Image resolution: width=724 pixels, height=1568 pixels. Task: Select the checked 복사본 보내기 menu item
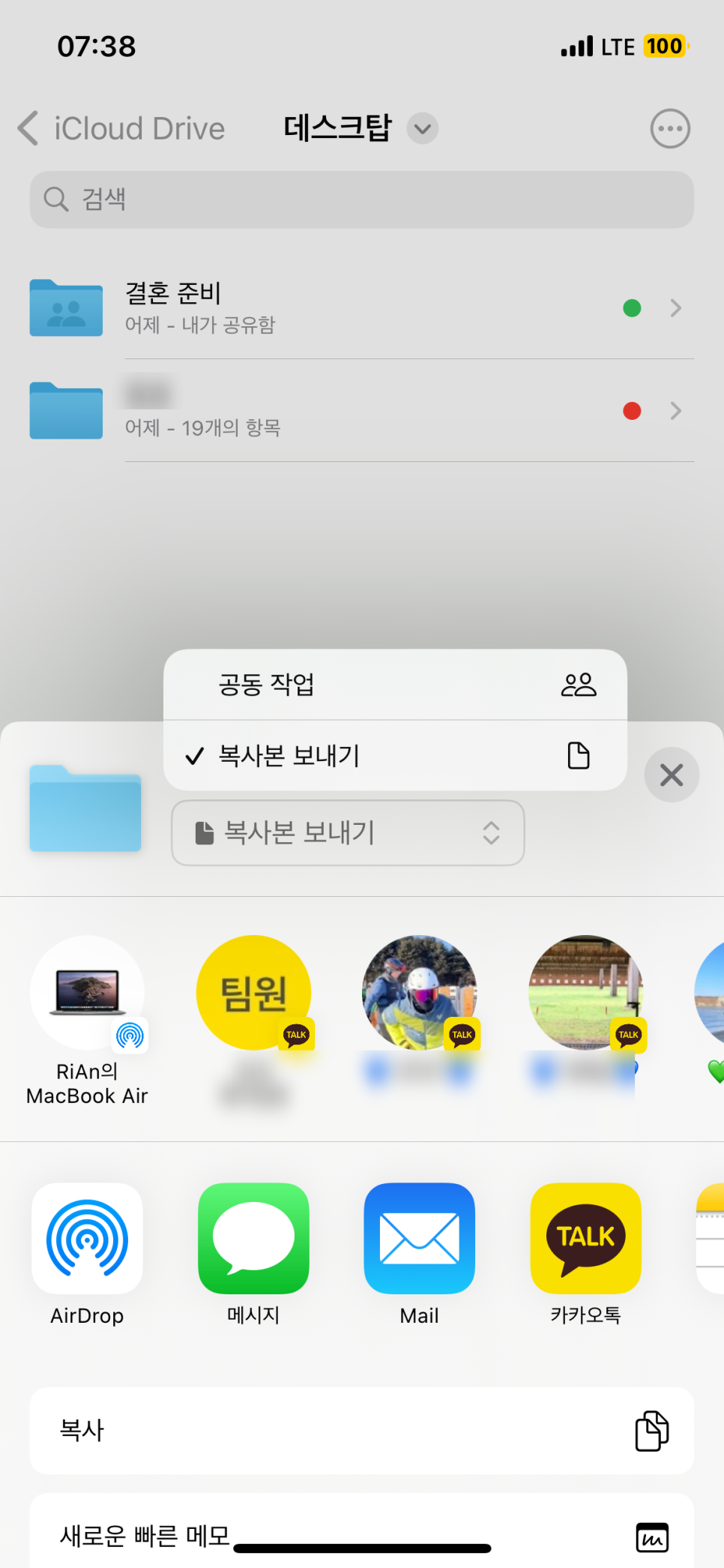tap(395, 756)
